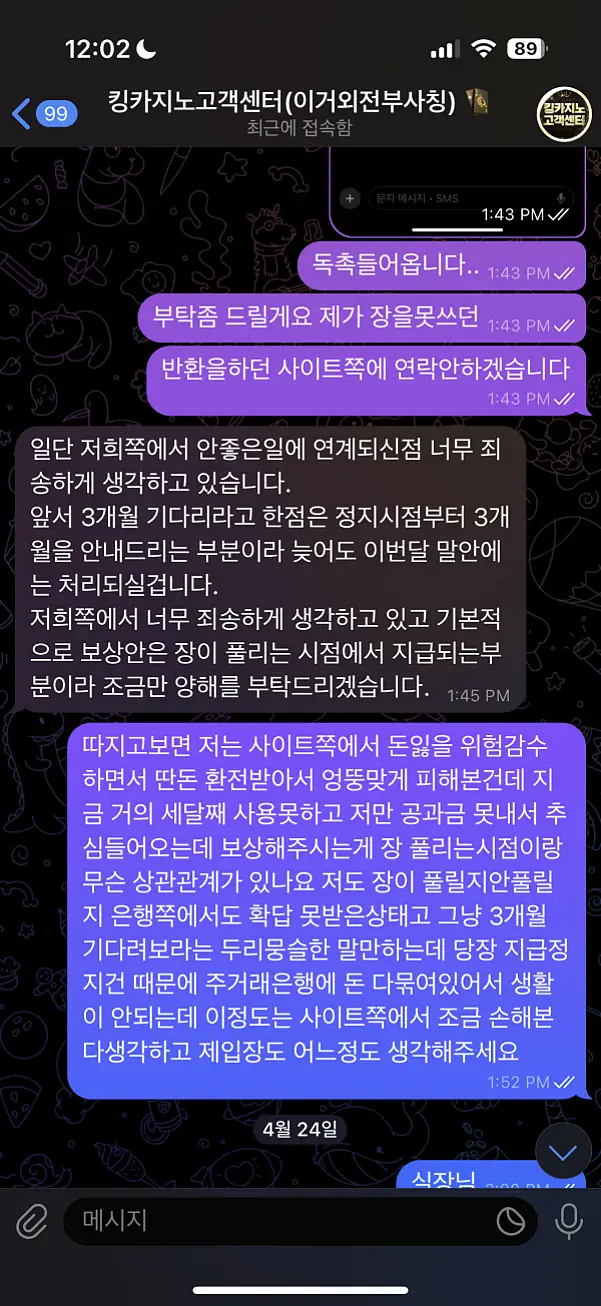Focus the 메시지 input field

click(x=280, y=1220)
